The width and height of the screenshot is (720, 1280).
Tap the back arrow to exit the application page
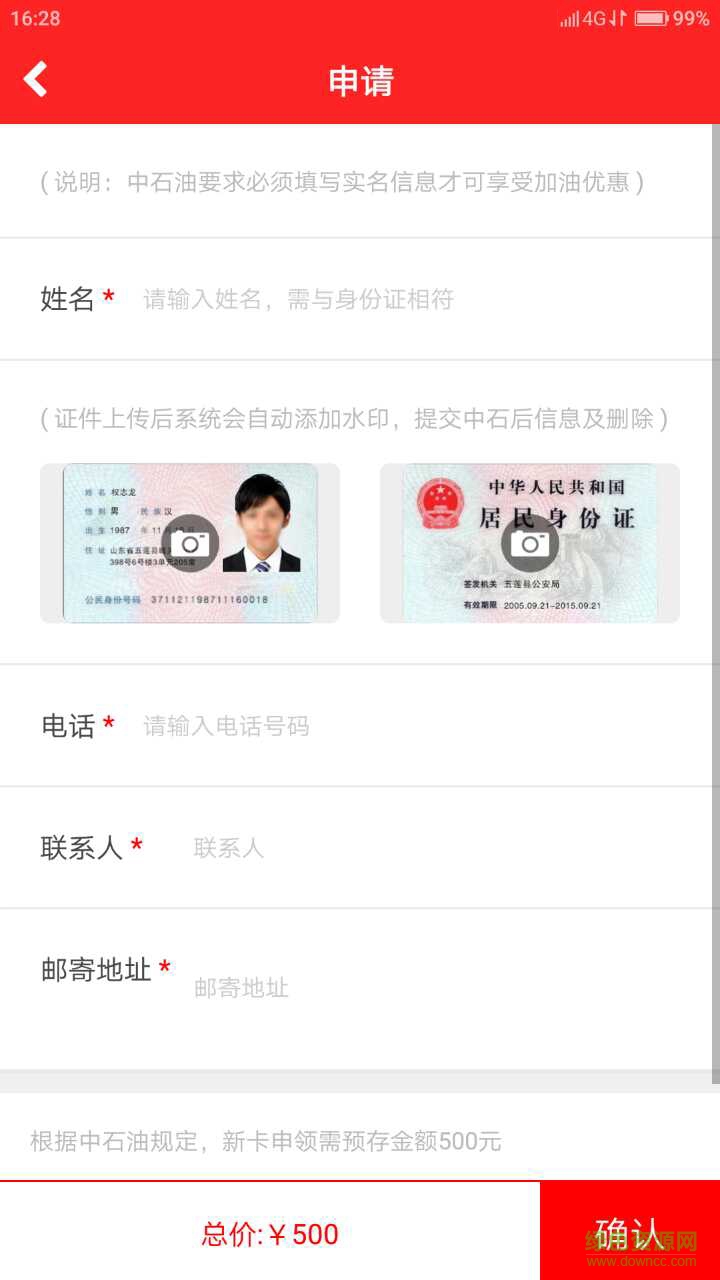tap(34, 78)
